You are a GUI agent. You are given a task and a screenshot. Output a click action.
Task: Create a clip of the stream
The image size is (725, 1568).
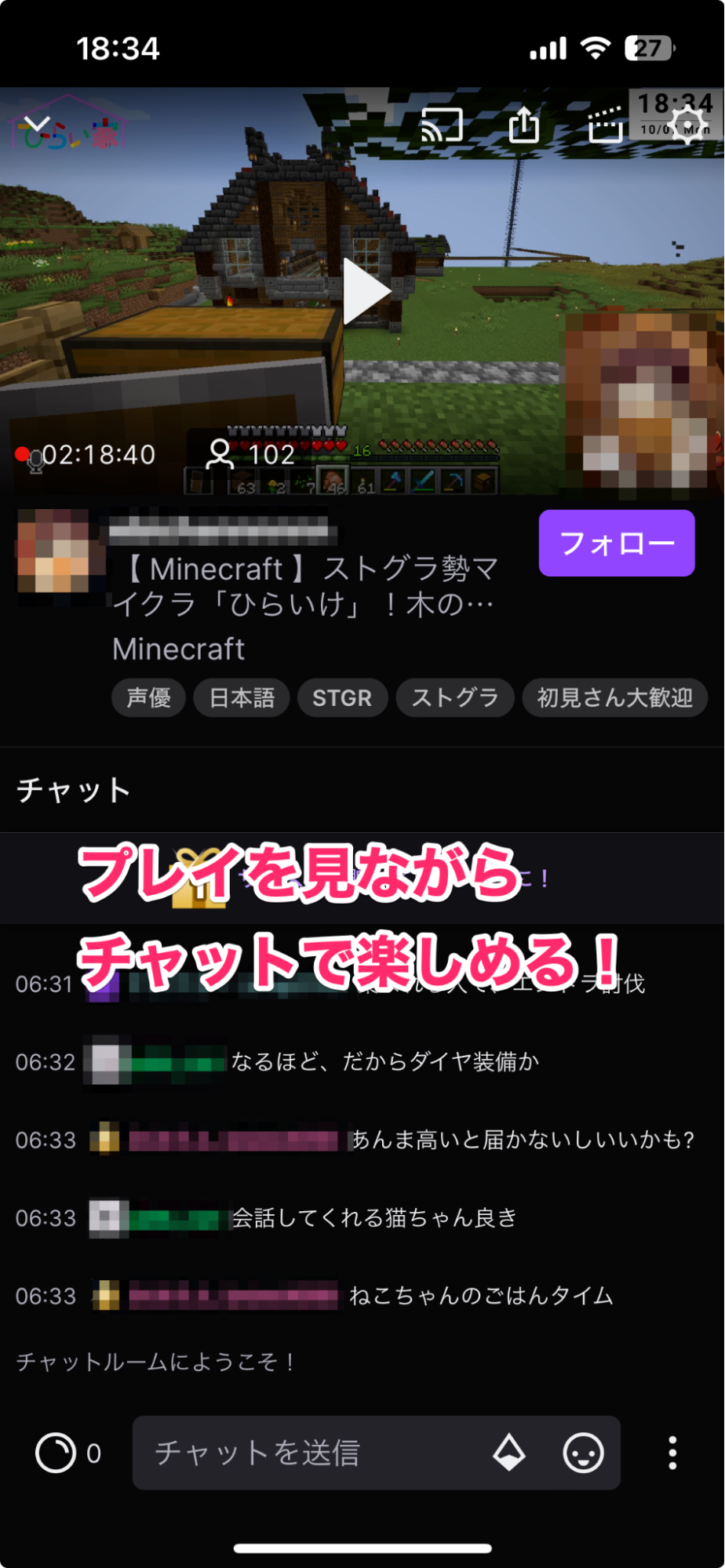click(605, 125)
